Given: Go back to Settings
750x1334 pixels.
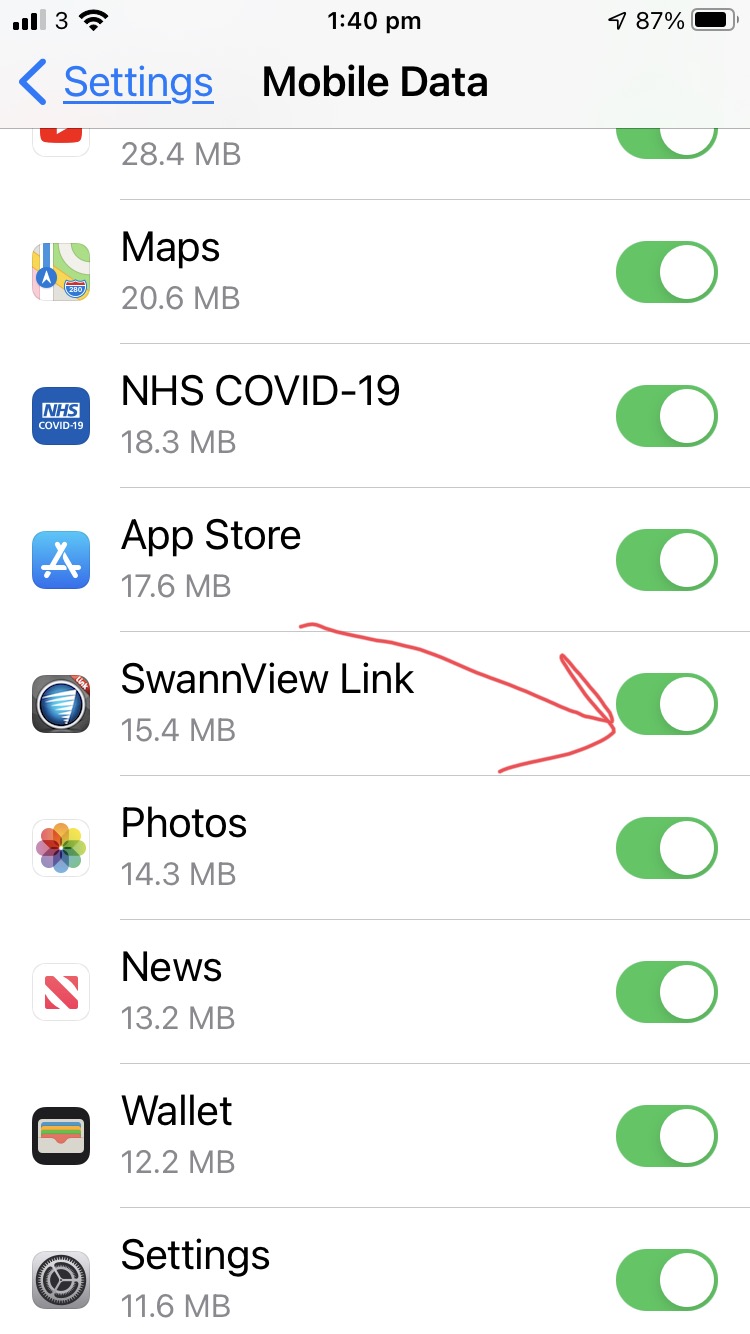Looking at the screenshot, I should 116,82.
